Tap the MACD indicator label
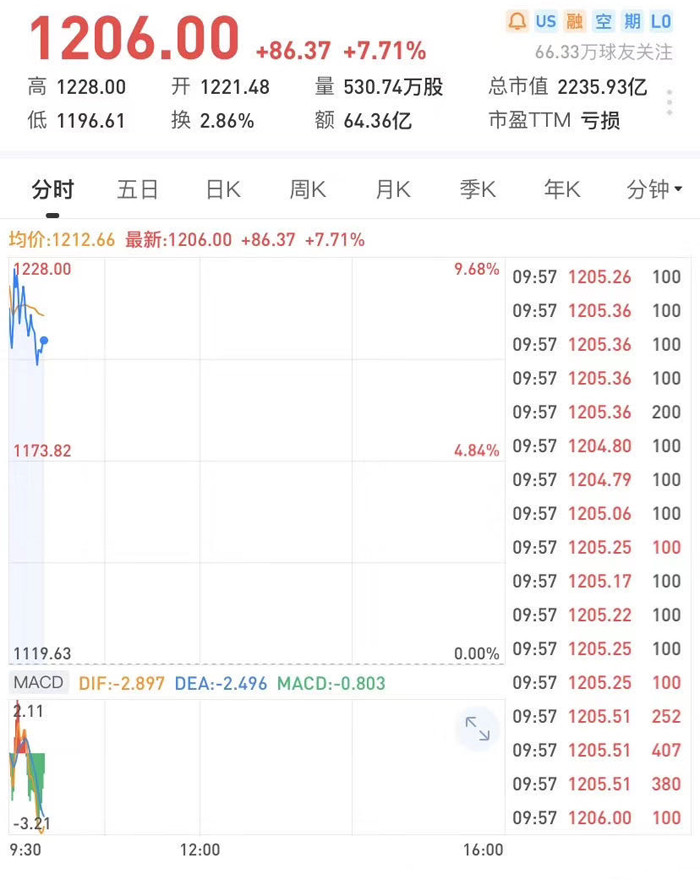This screenshot has height=880, width=700. click(39, 683)
